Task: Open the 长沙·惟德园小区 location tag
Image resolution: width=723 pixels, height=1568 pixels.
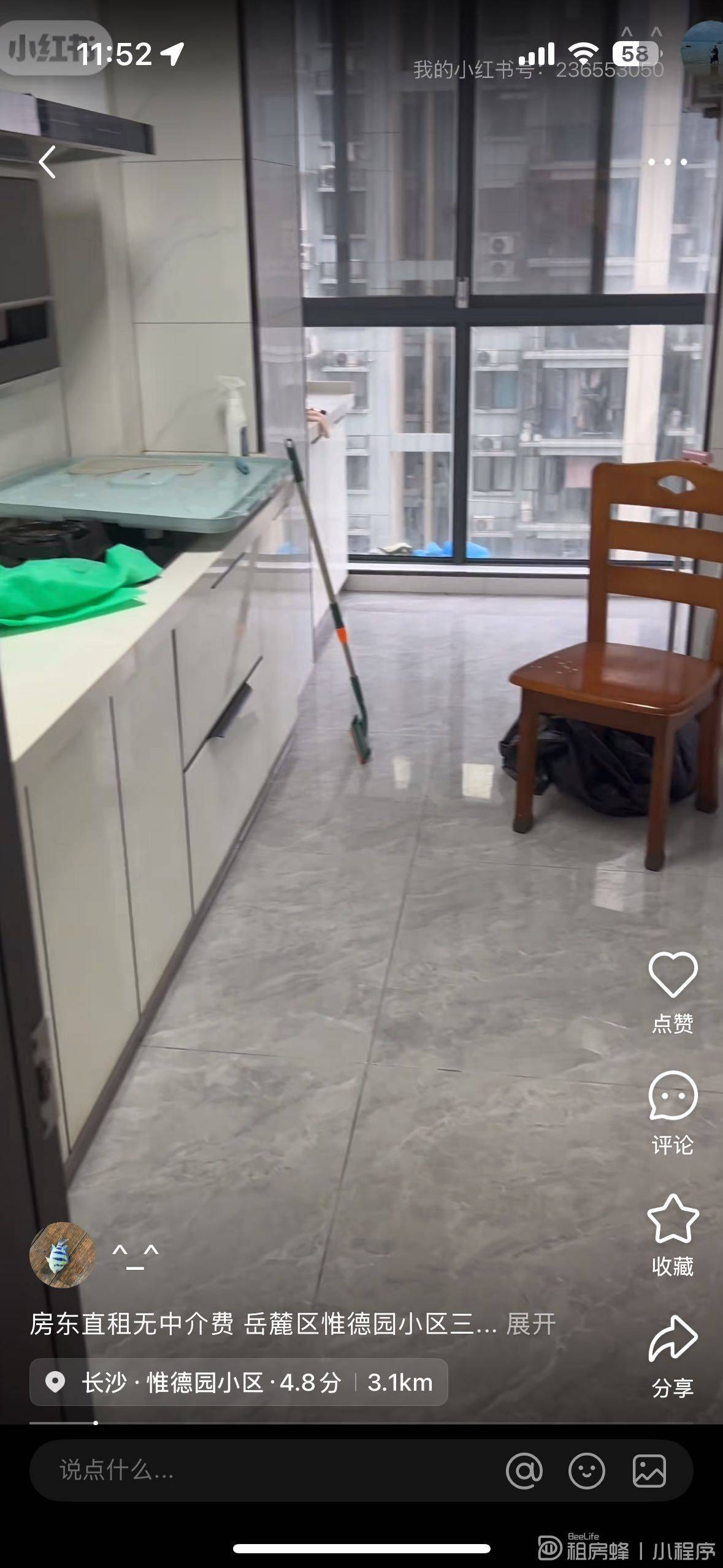Action: (x=239, y=1382)
